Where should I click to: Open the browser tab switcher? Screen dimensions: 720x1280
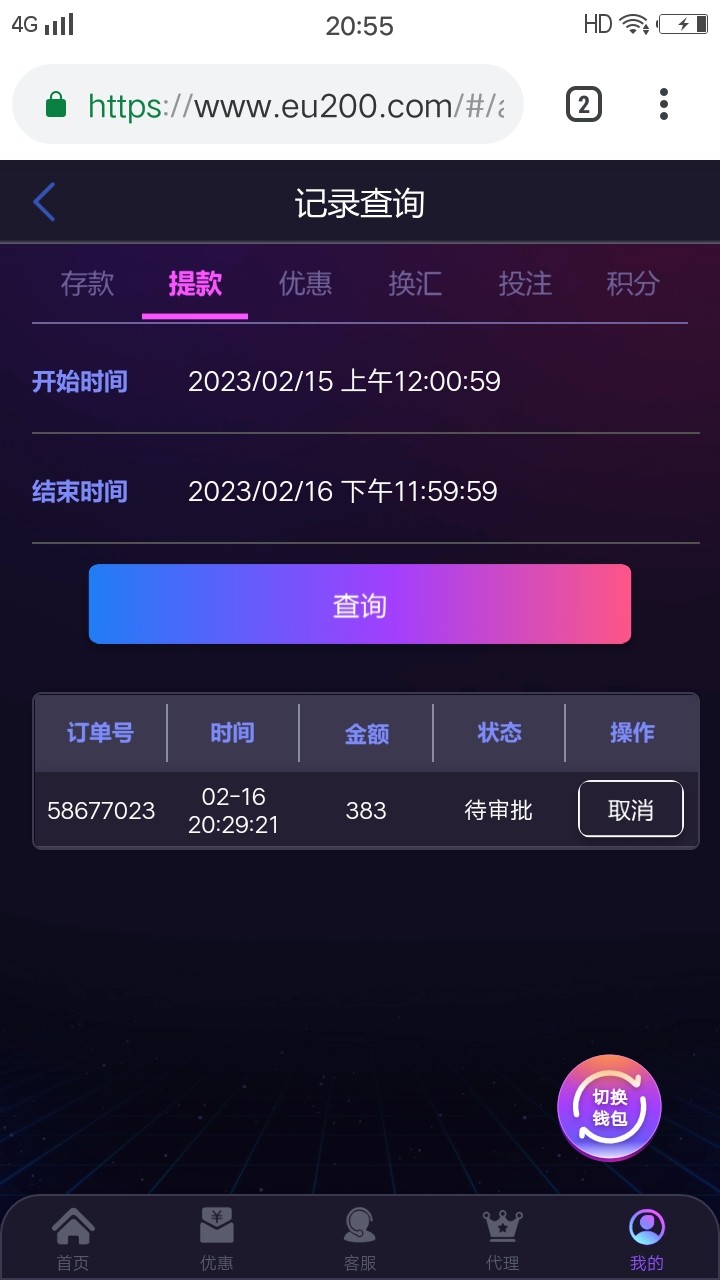pyautogui.click(x=584, y=104)
